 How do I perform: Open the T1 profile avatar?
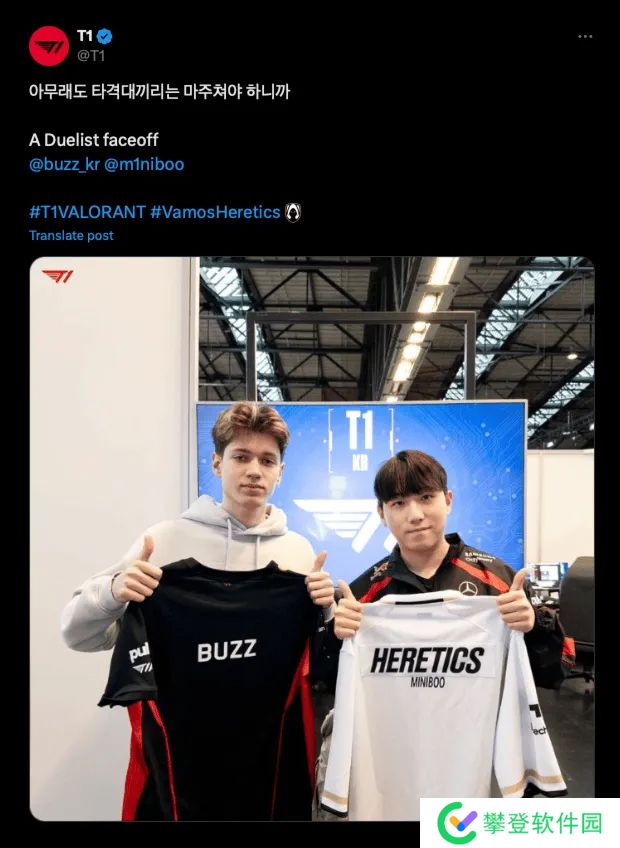tap(48, 46)
